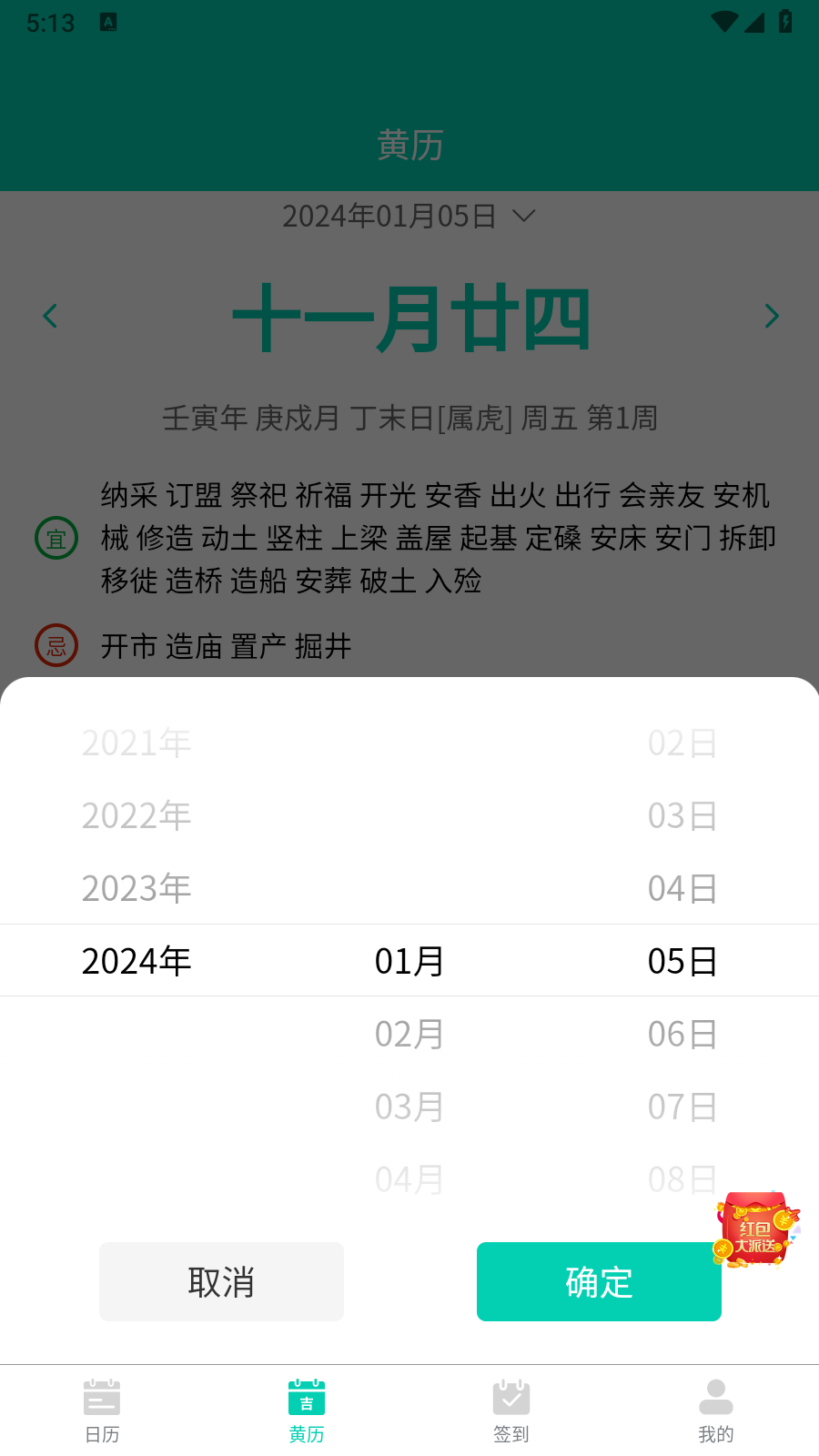Select 03日 in the day picker
819x1456 pixels.
tap(682, 815)
